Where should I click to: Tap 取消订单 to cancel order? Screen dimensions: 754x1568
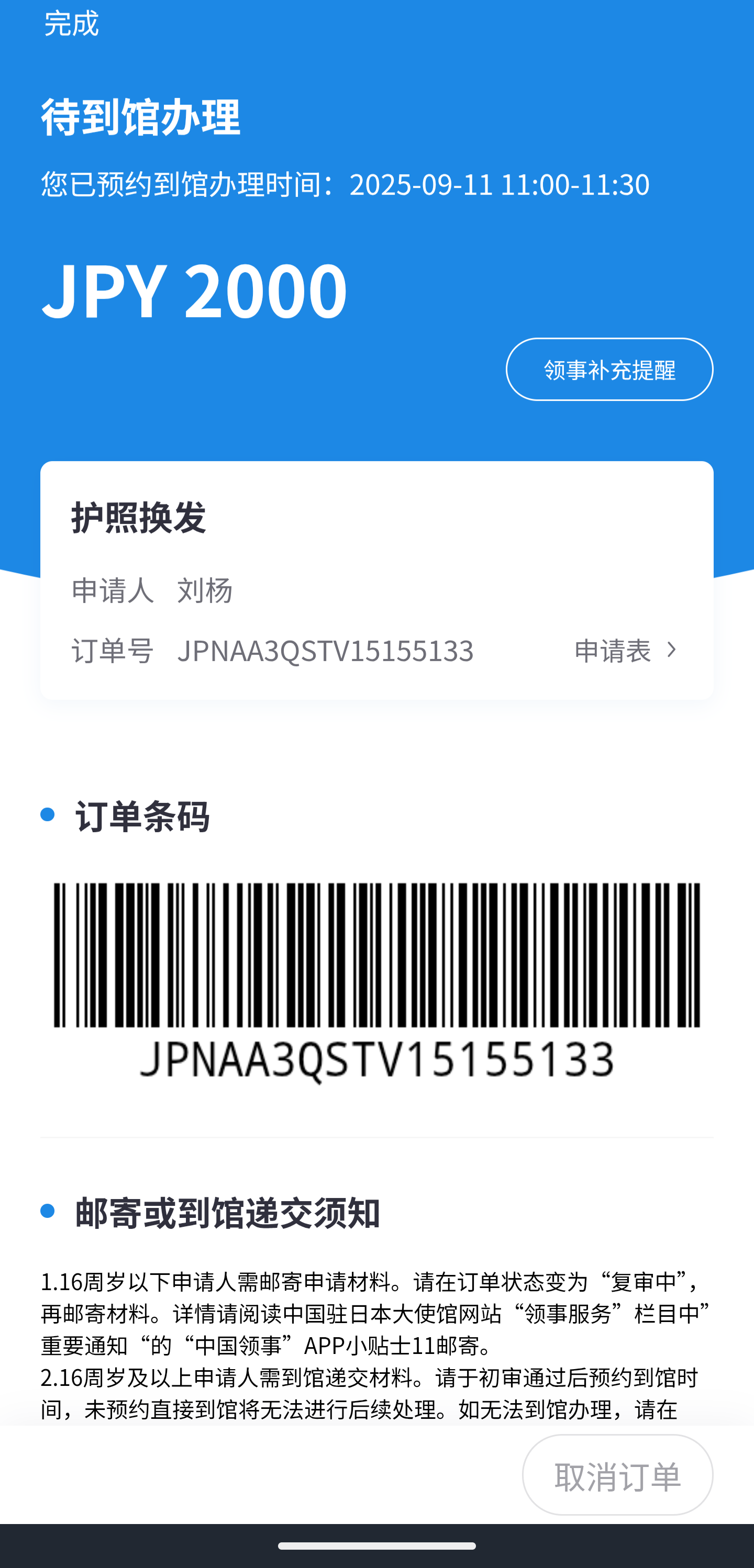(617, 1475)
